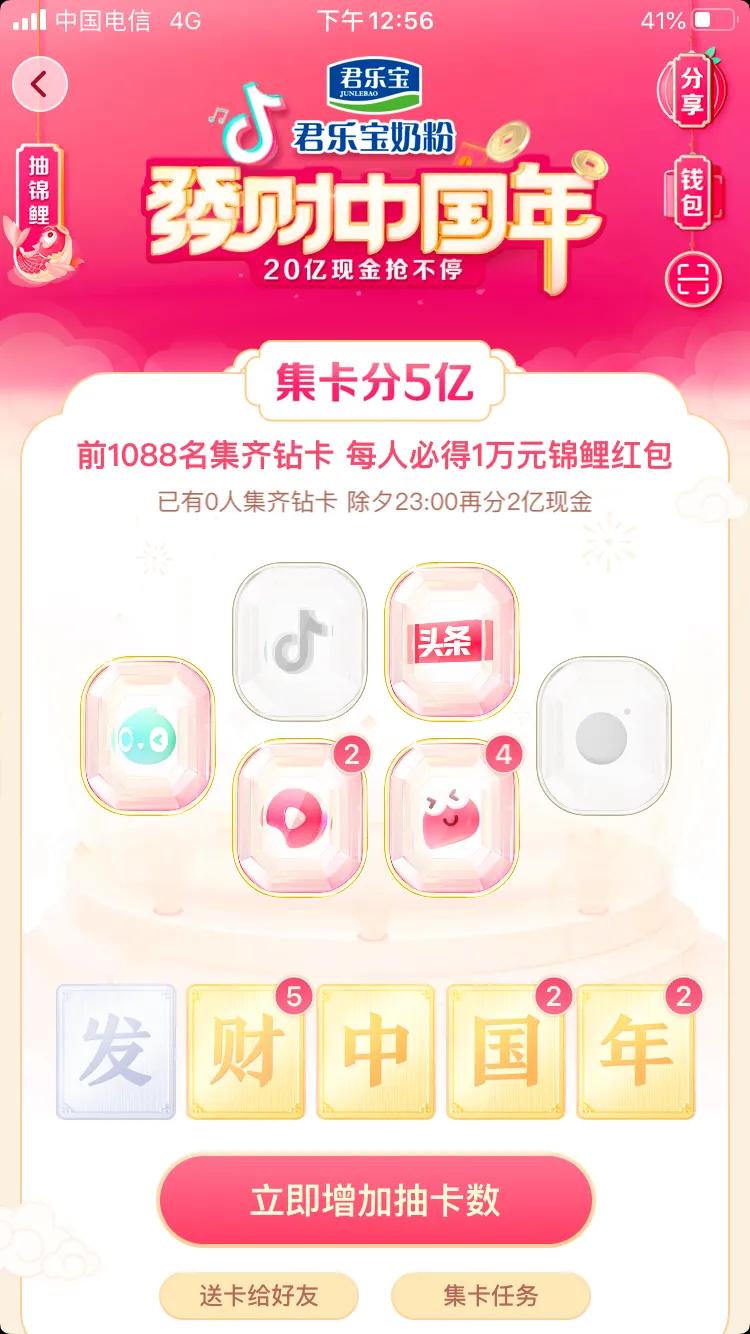Tap the 分享 share lantern
750x1334 pixels.
click(x=692, y=91)
